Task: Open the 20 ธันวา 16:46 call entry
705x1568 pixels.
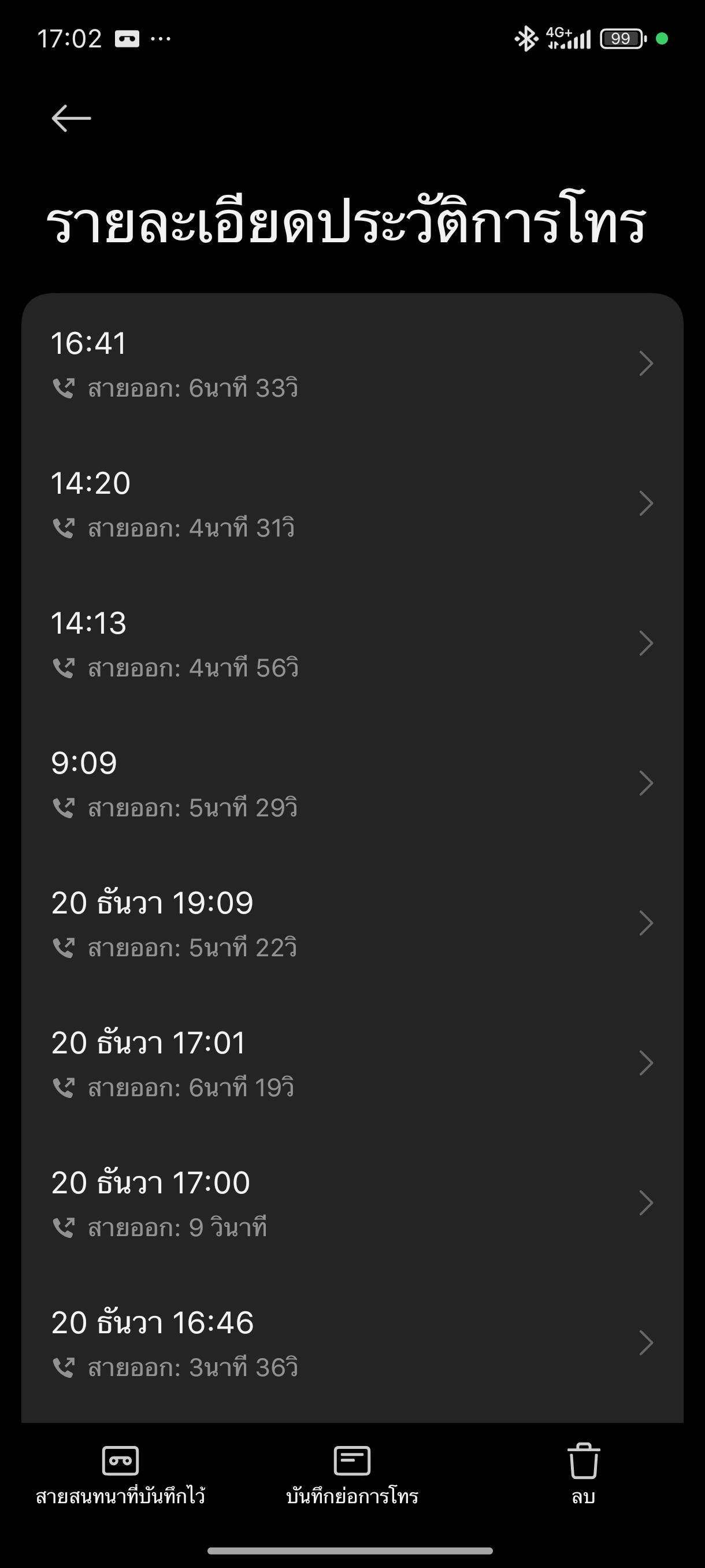Action: (x=352, y=1344)
